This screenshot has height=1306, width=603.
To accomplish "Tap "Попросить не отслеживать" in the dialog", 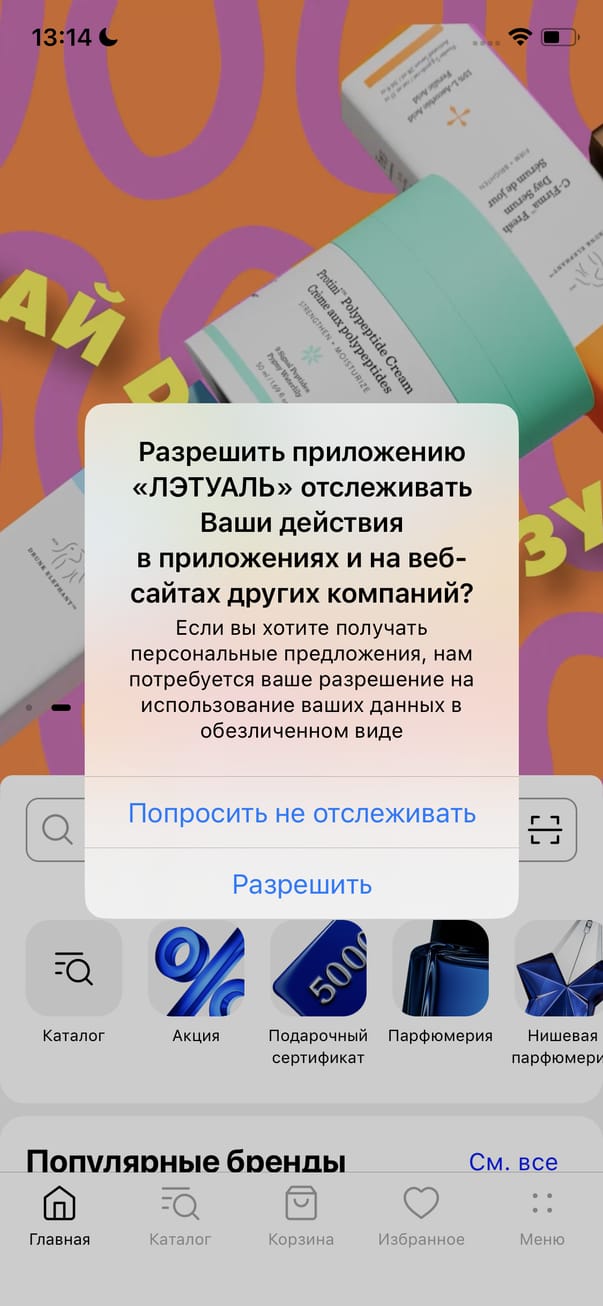I will [301, 813].
